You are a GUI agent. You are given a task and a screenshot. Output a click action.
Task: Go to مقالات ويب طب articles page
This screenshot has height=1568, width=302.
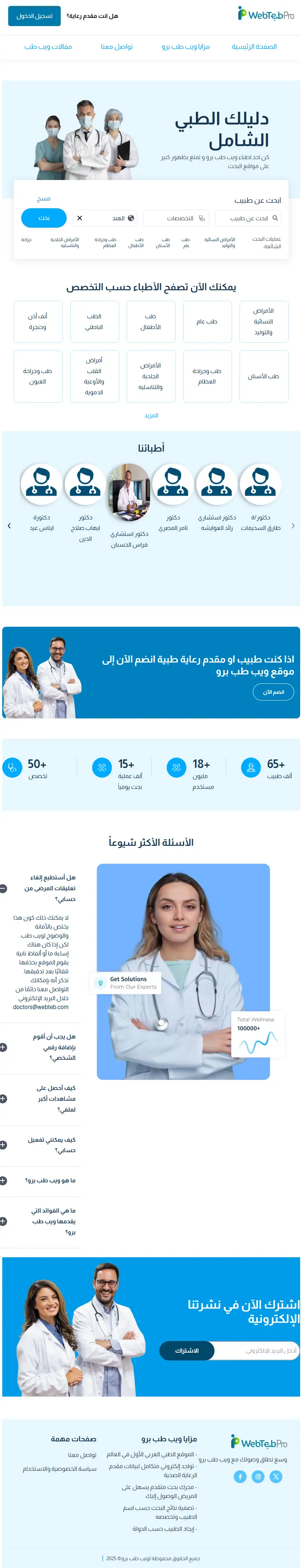[x=48, y=46]
